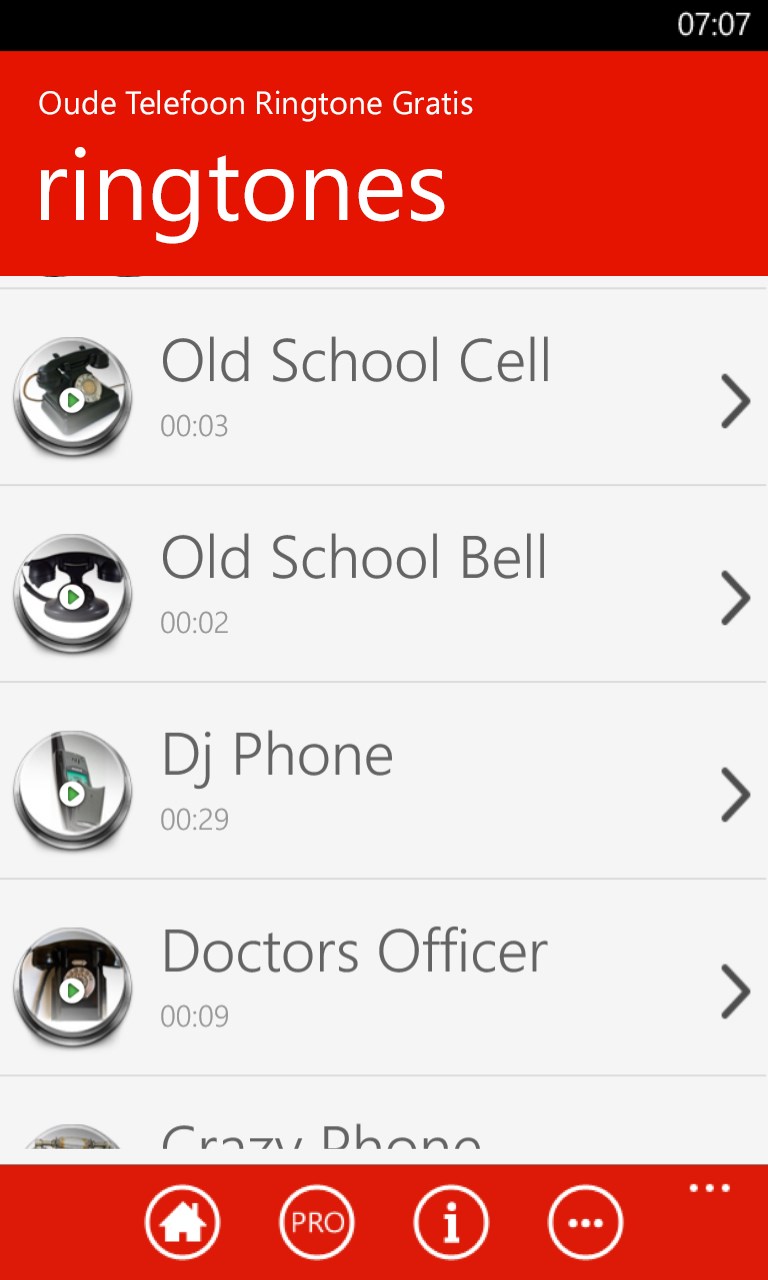
Task: Open the circled more options button
Action: [585, 1222]
